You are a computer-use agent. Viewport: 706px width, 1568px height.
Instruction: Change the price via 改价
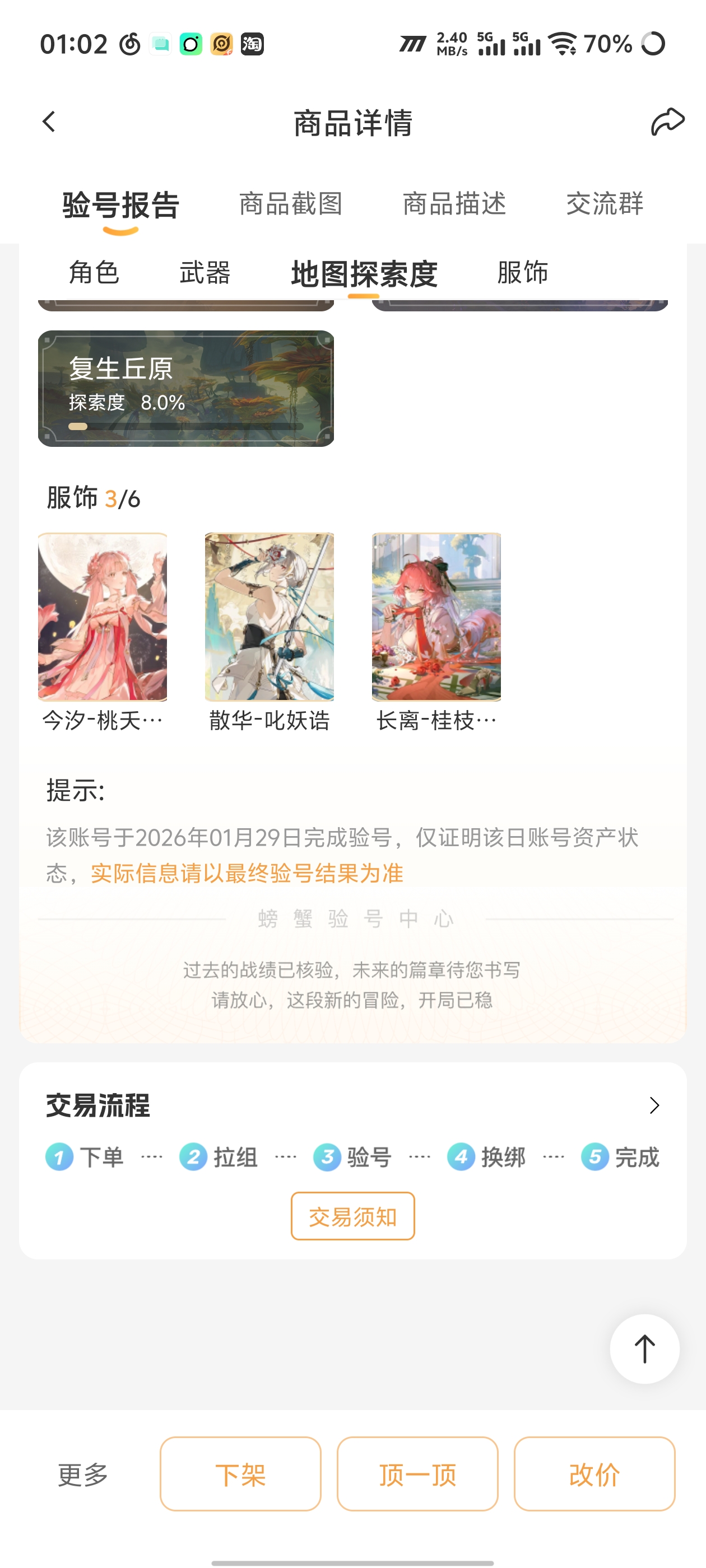tap(594, 1474)
